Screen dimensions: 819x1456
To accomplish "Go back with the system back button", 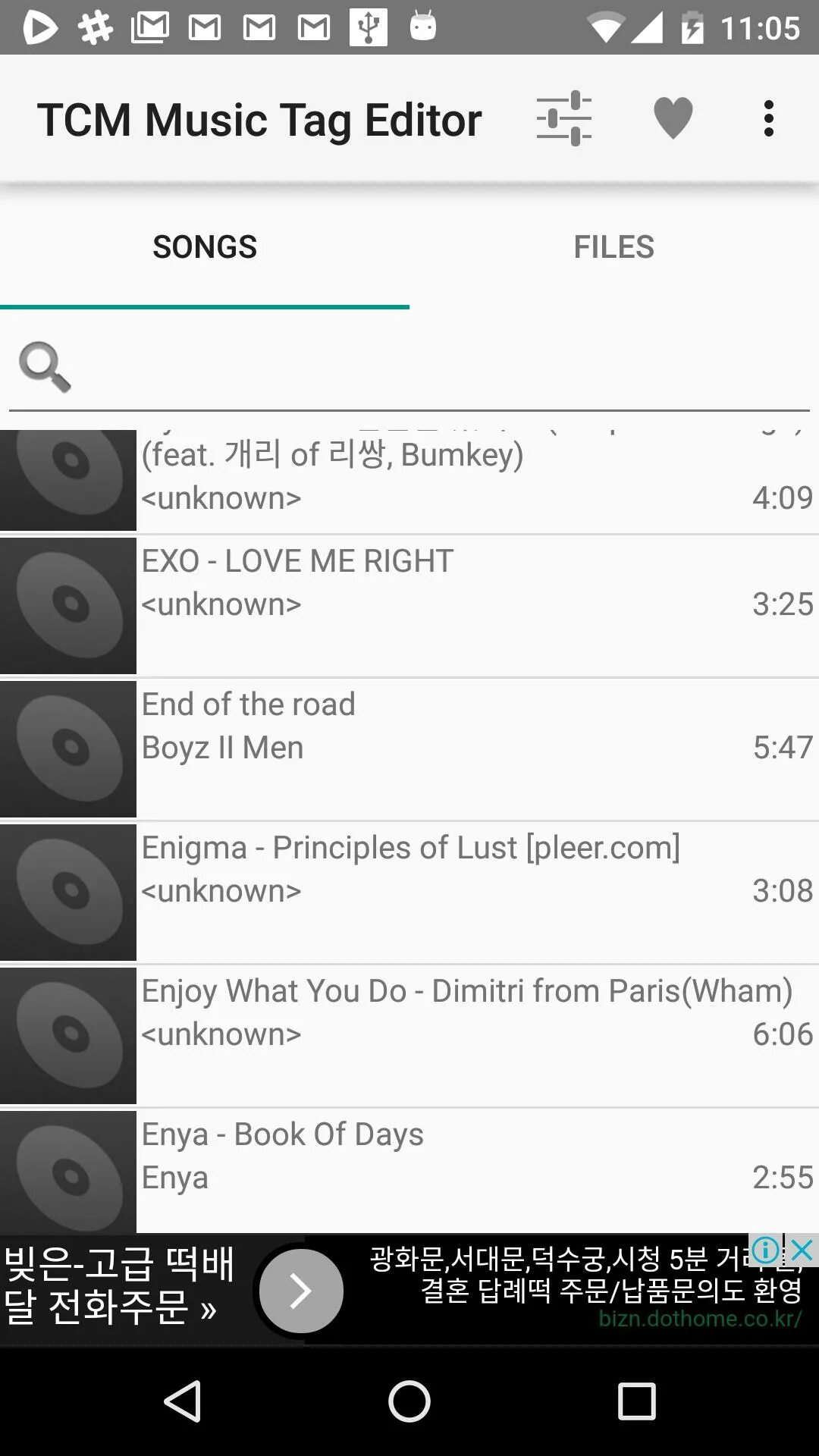I will [183, 1401].
